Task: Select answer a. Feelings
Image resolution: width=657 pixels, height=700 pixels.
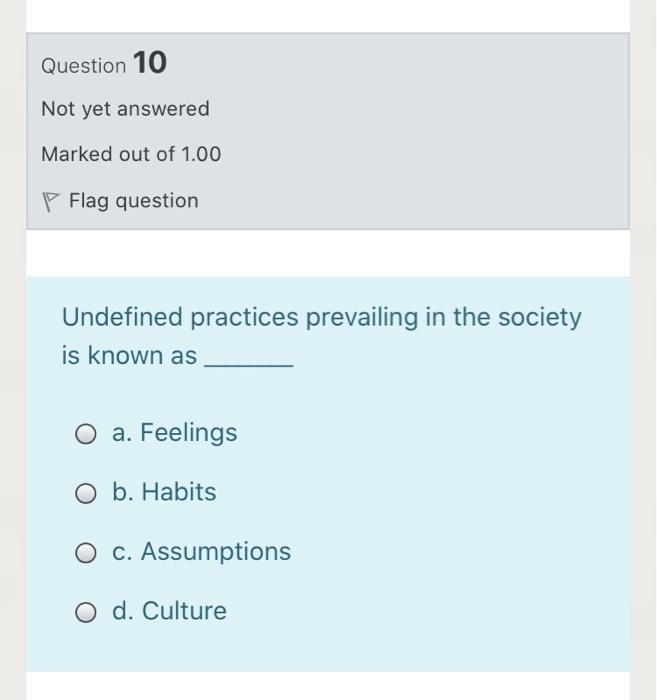Action: tap(87, 434)
